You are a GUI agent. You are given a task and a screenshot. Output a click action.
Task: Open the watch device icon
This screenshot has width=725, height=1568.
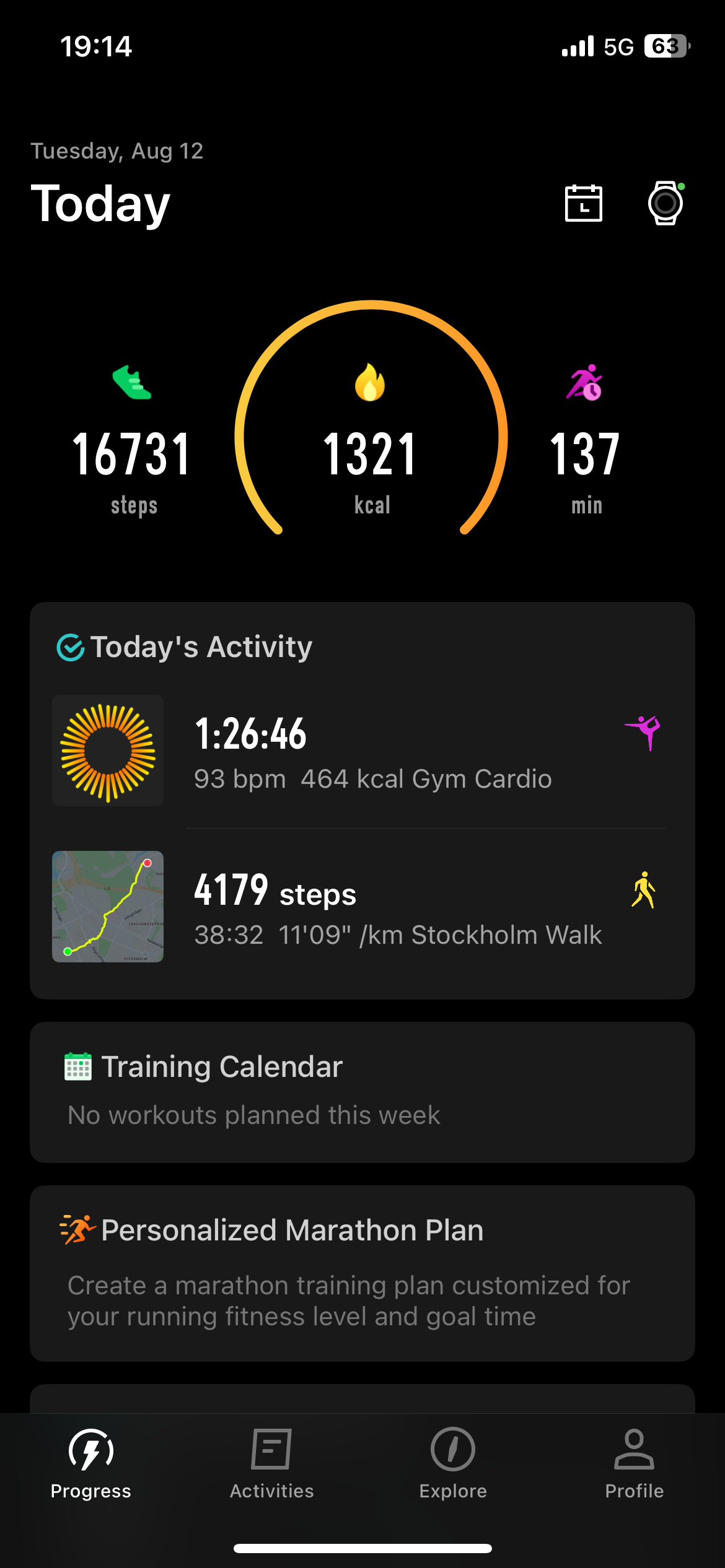point(666,203)
